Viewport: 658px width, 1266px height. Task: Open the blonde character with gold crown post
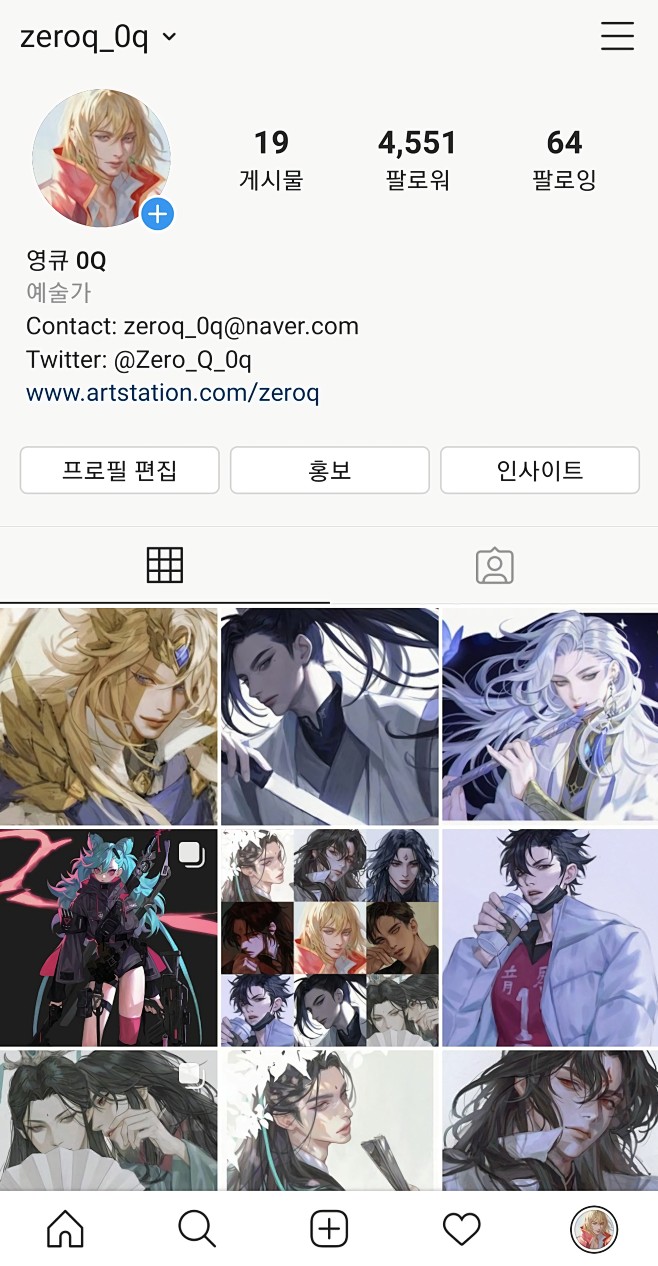point(108,716)
